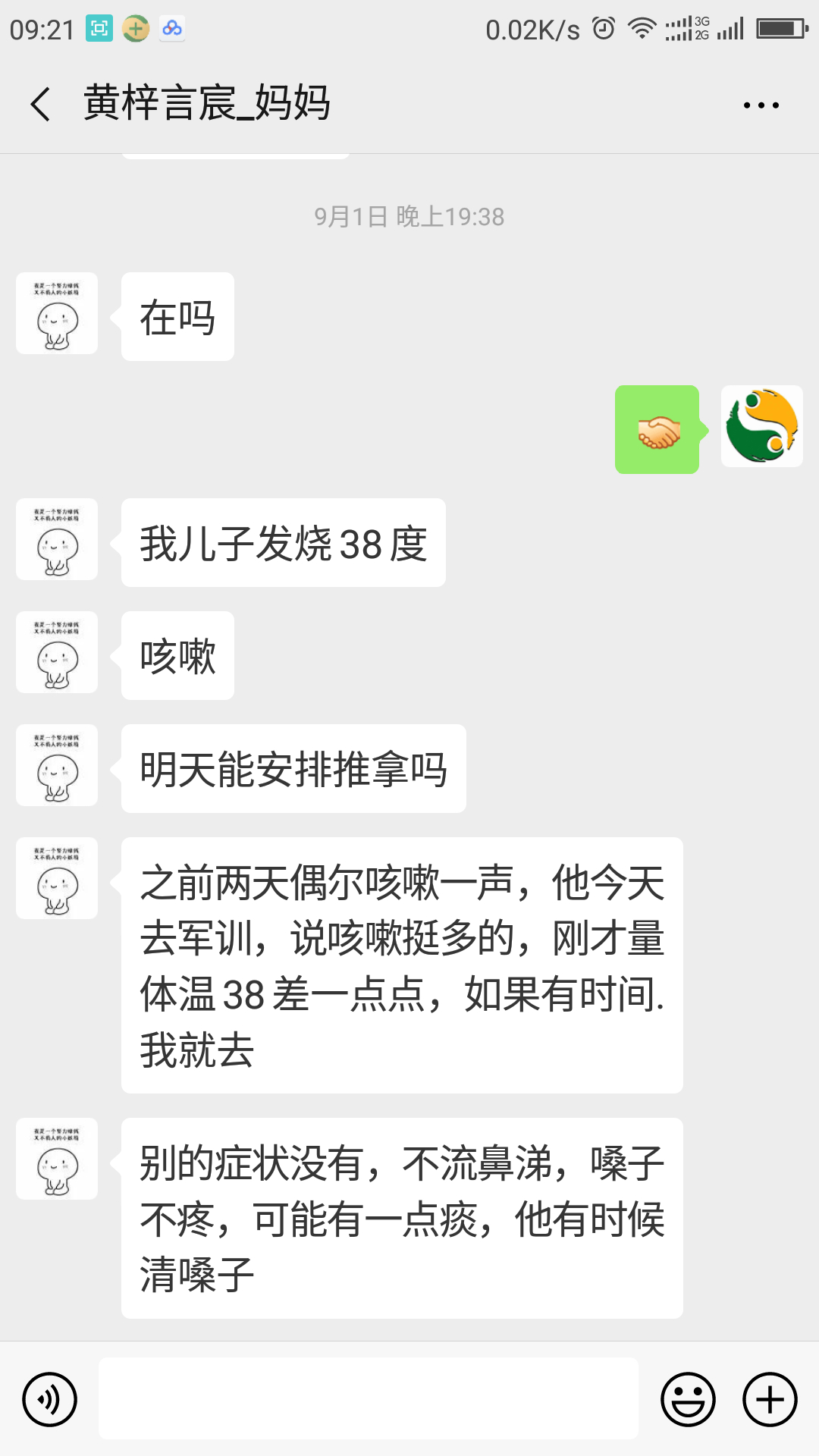This screenshot has height=1456, width=819.
Task: Focus the message text field
Action: 368,1398
